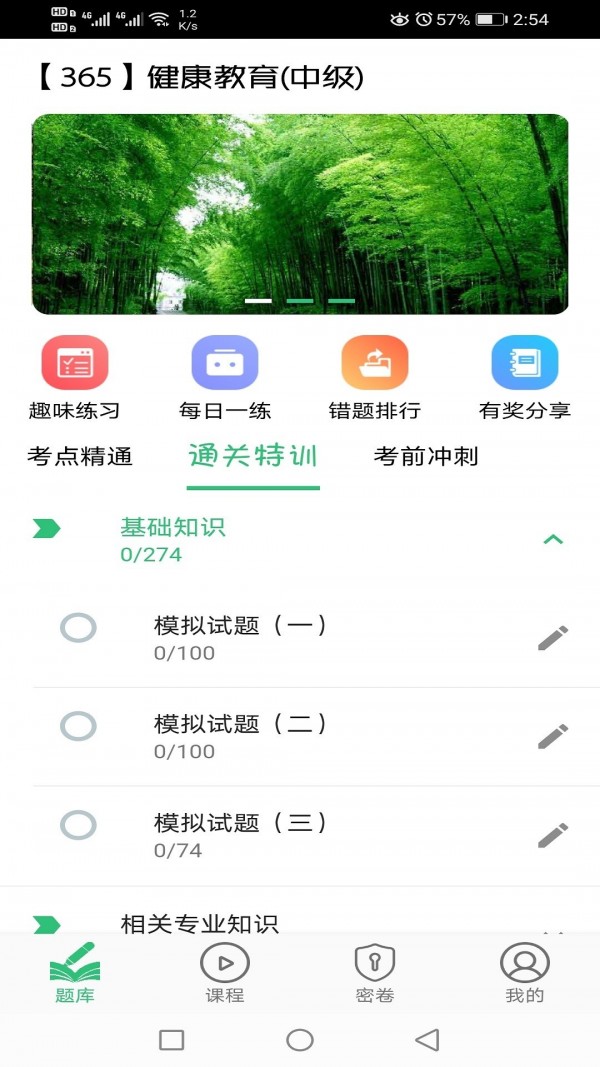Tap the bamboo forest banner
Image resolution: width=600 pixels, height=1067 pixels.
300,214
